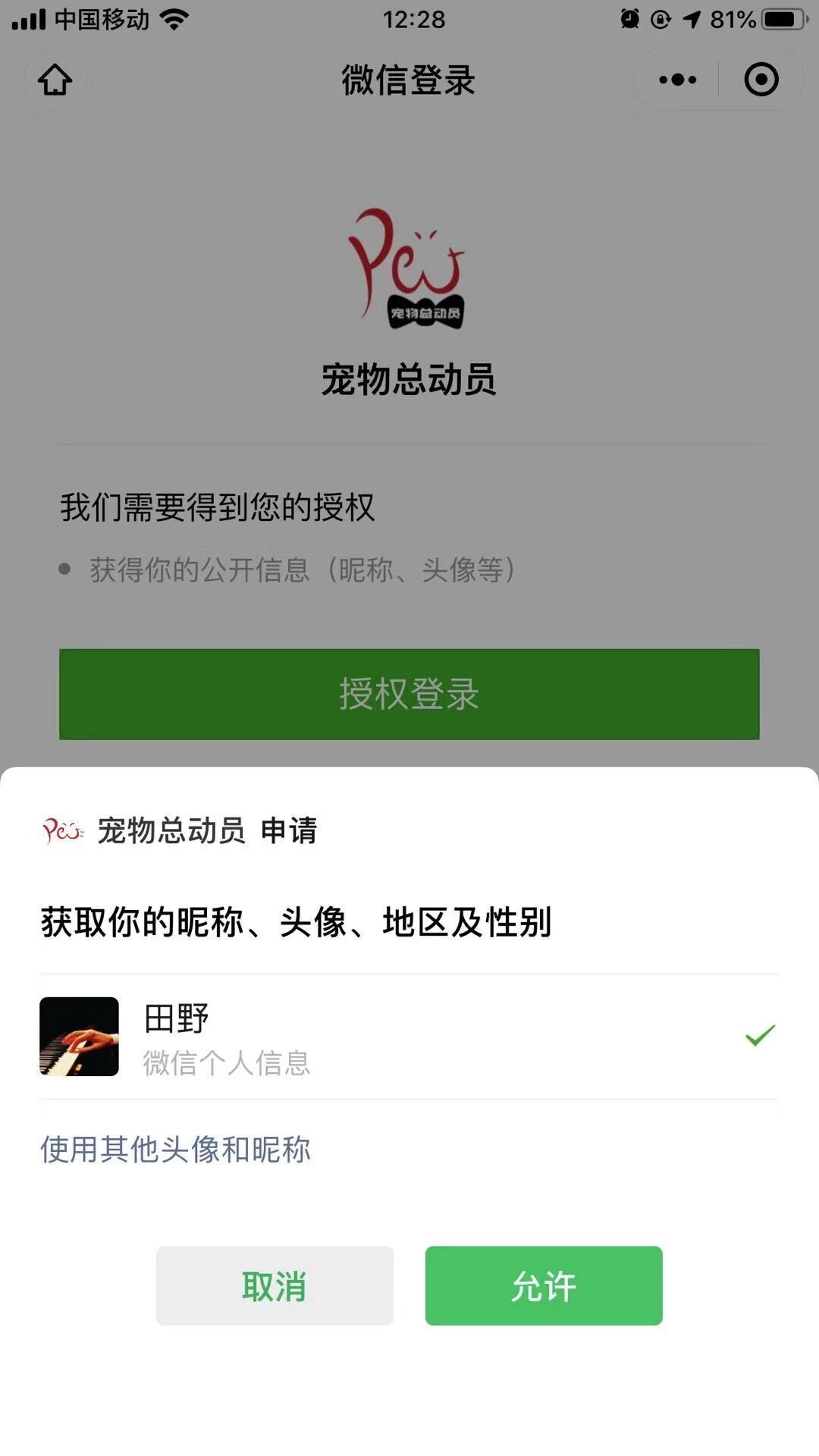Open the three-dot more menu
The width and height of the screenshot is (819, 1456).
[677, 80]
